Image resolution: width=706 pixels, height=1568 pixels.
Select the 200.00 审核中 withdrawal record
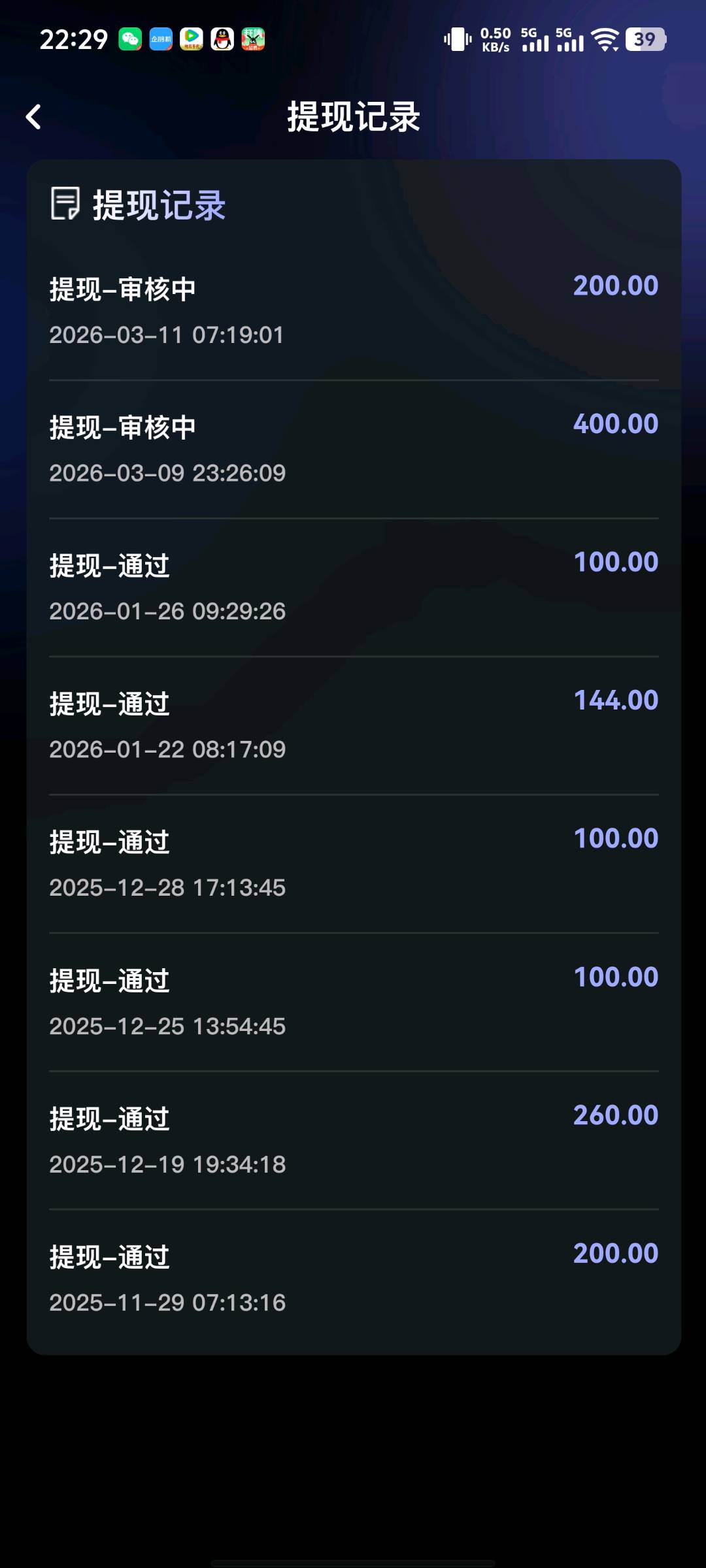point(353,307)
